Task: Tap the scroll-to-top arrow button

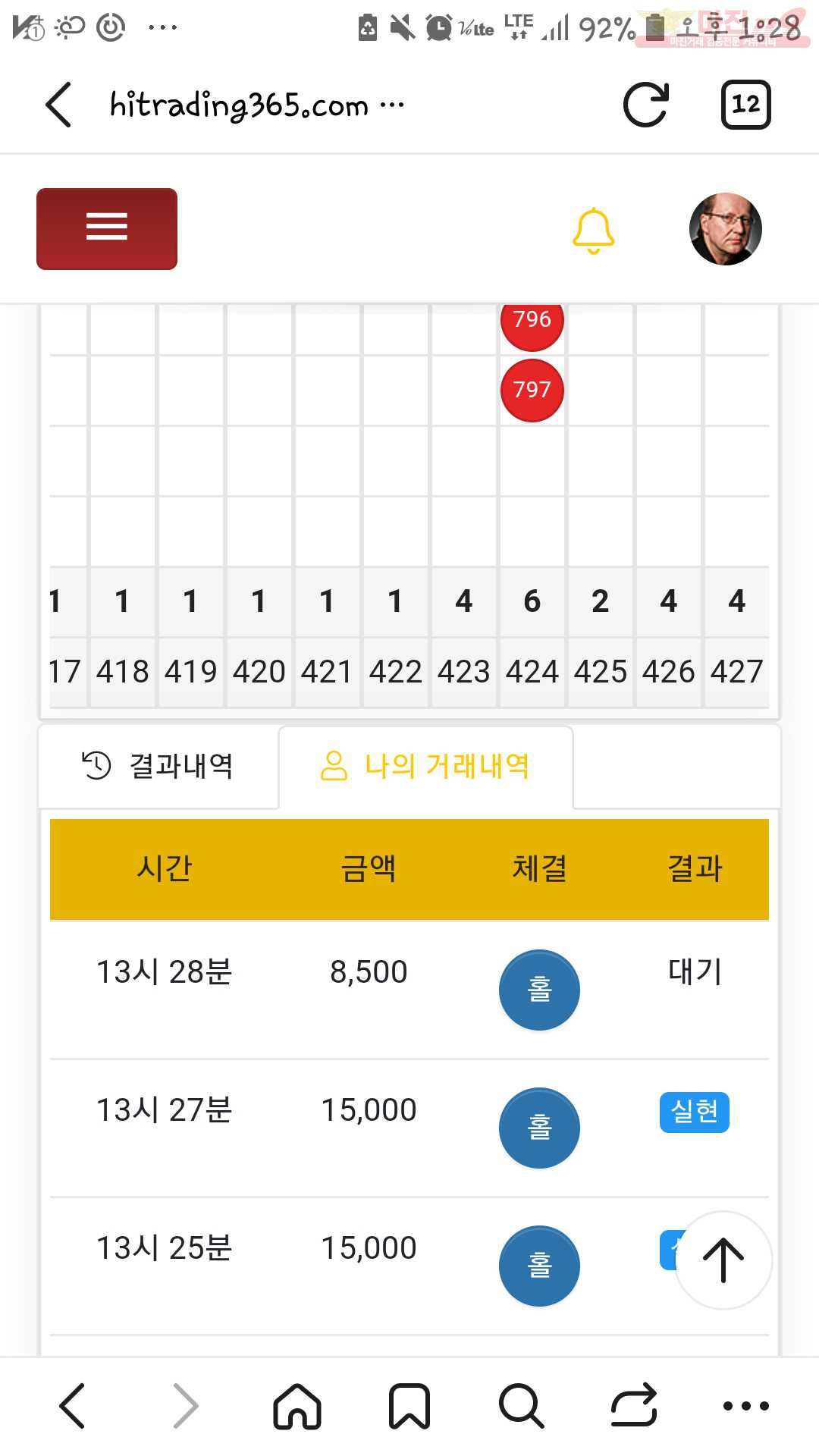Action: [x=723, y=1260]
